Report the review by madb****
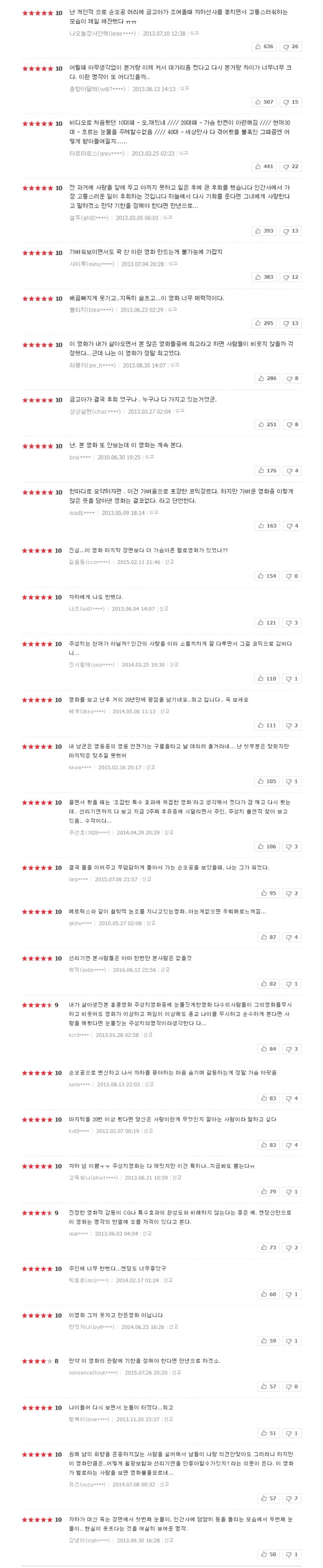The width and height of the screenshot is (323, 1568). pos(154,513)
